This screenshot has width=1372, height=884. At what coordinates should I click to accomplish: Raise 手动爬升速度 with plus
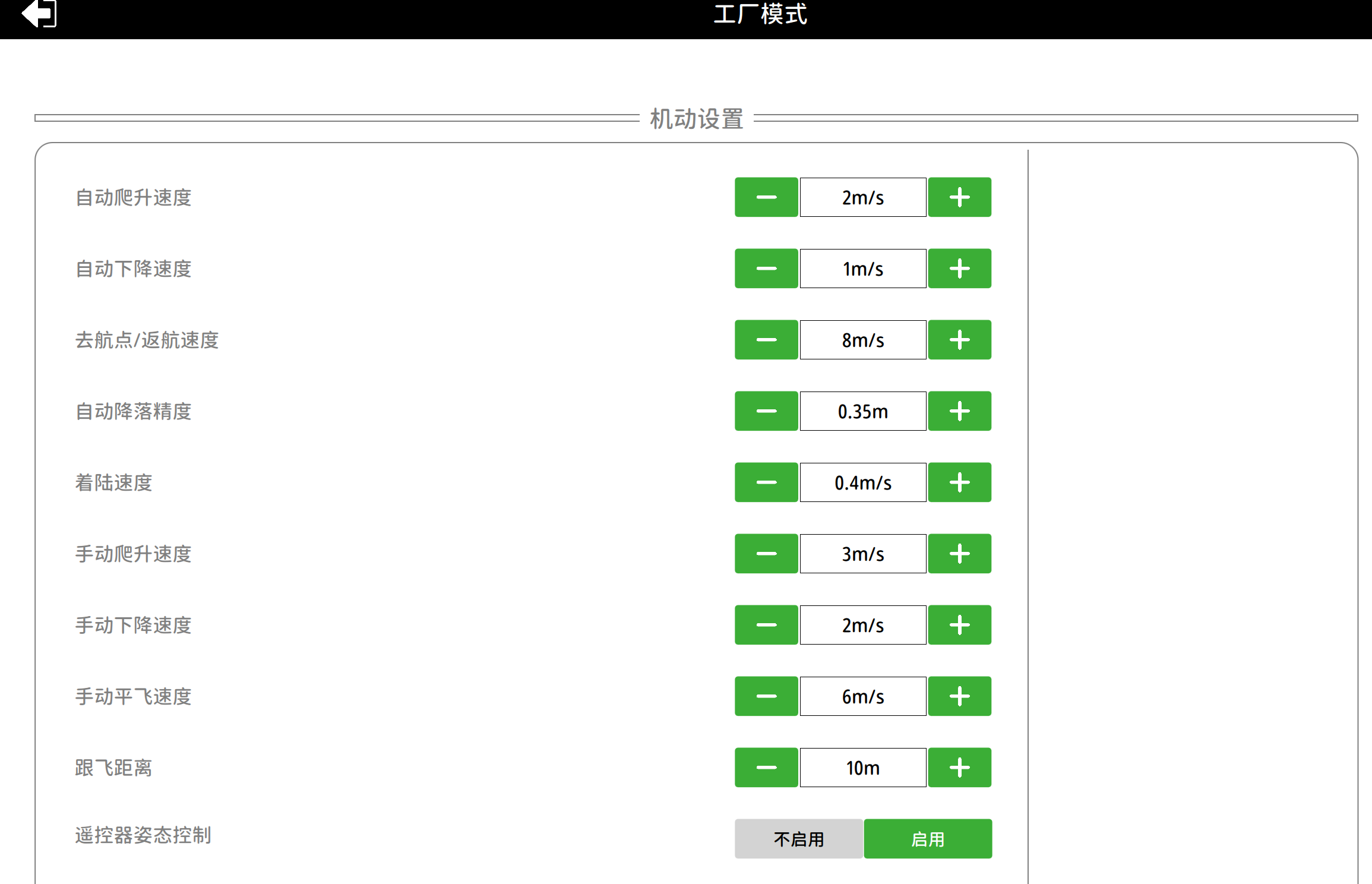pyautogui.click(x=959, y=554)
